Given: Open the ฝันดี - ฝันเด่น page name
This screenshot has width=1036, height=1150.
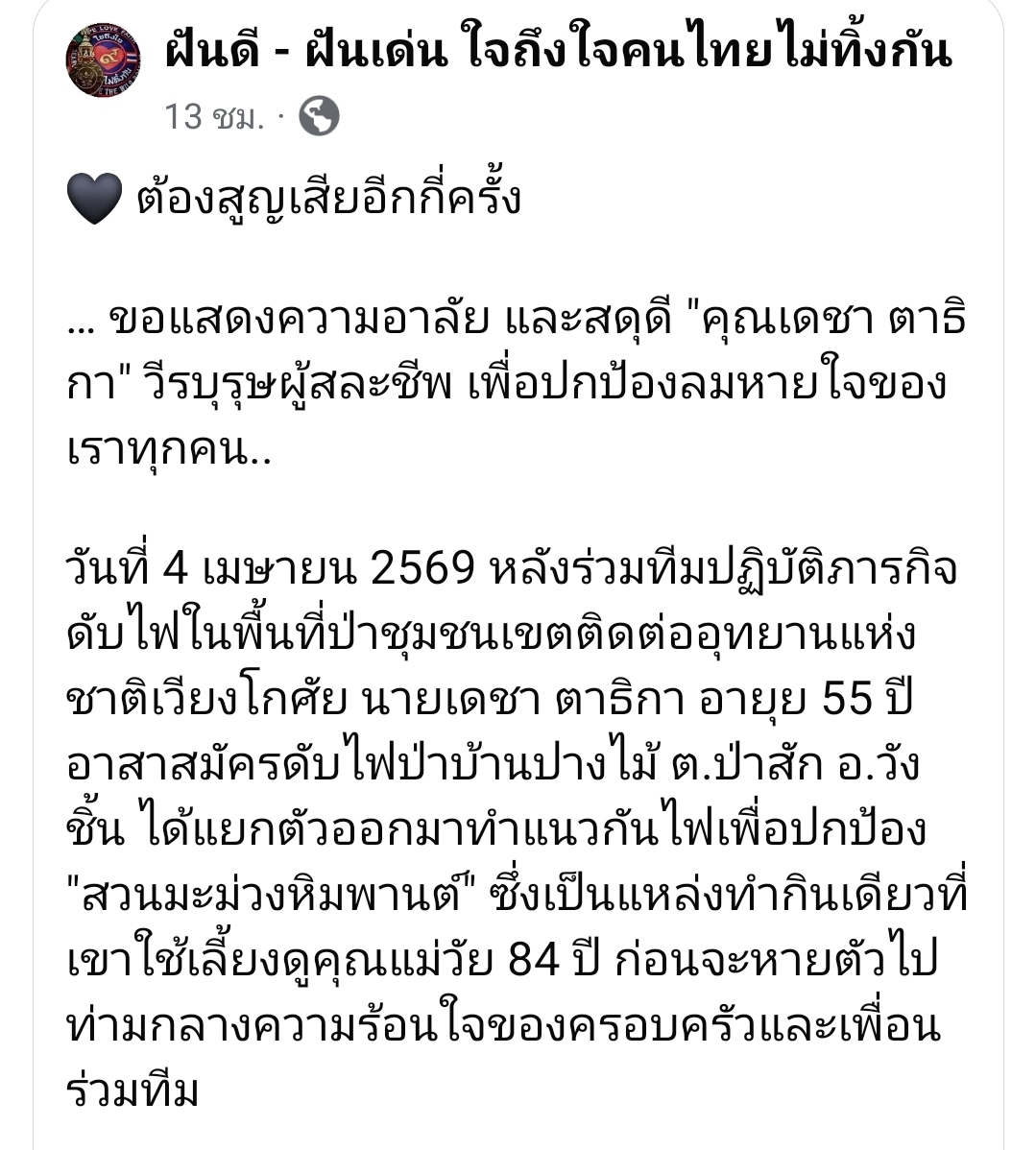Looking at the screenshot, I should click(559, 53).
